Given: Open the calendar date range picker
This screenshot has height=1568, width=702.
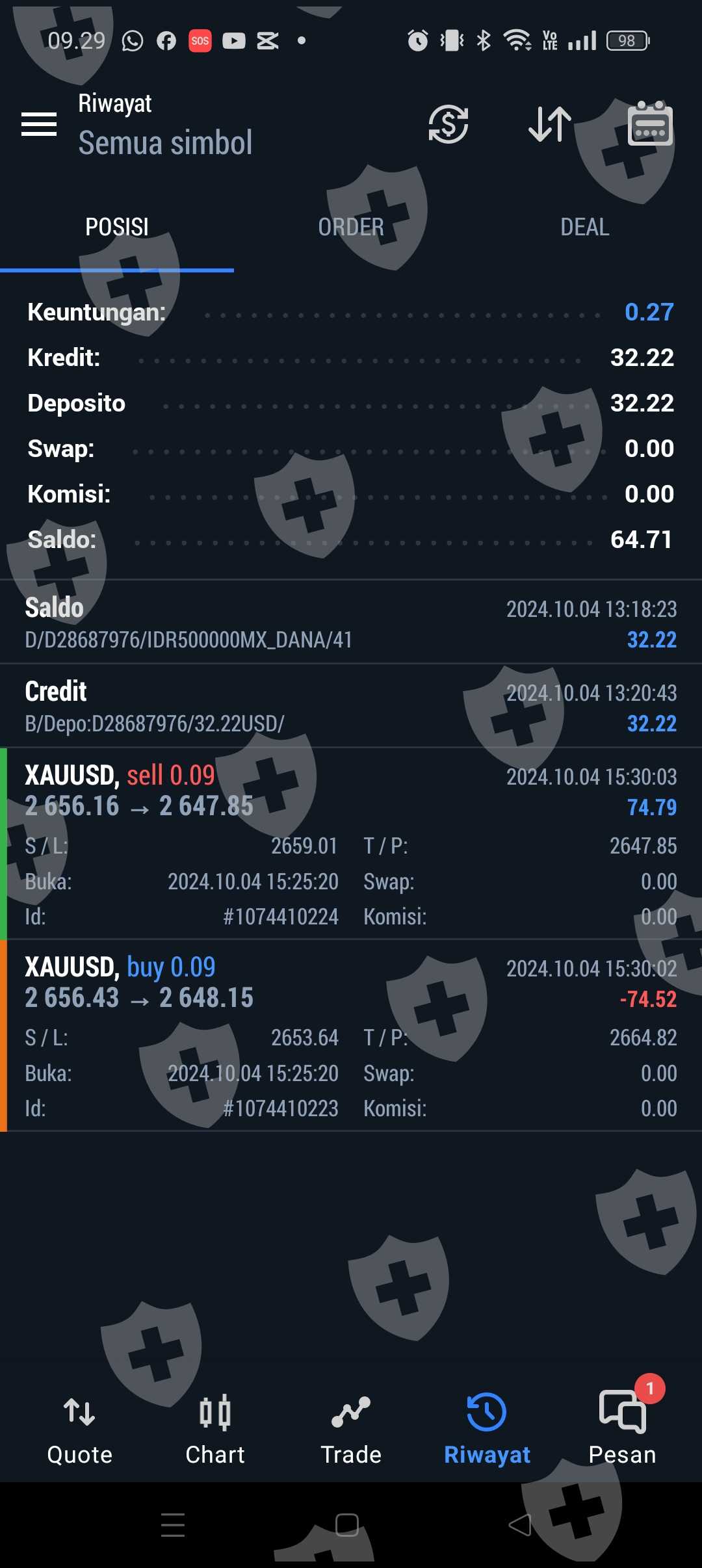Looking at the screenshot, I should coord(650,124).
